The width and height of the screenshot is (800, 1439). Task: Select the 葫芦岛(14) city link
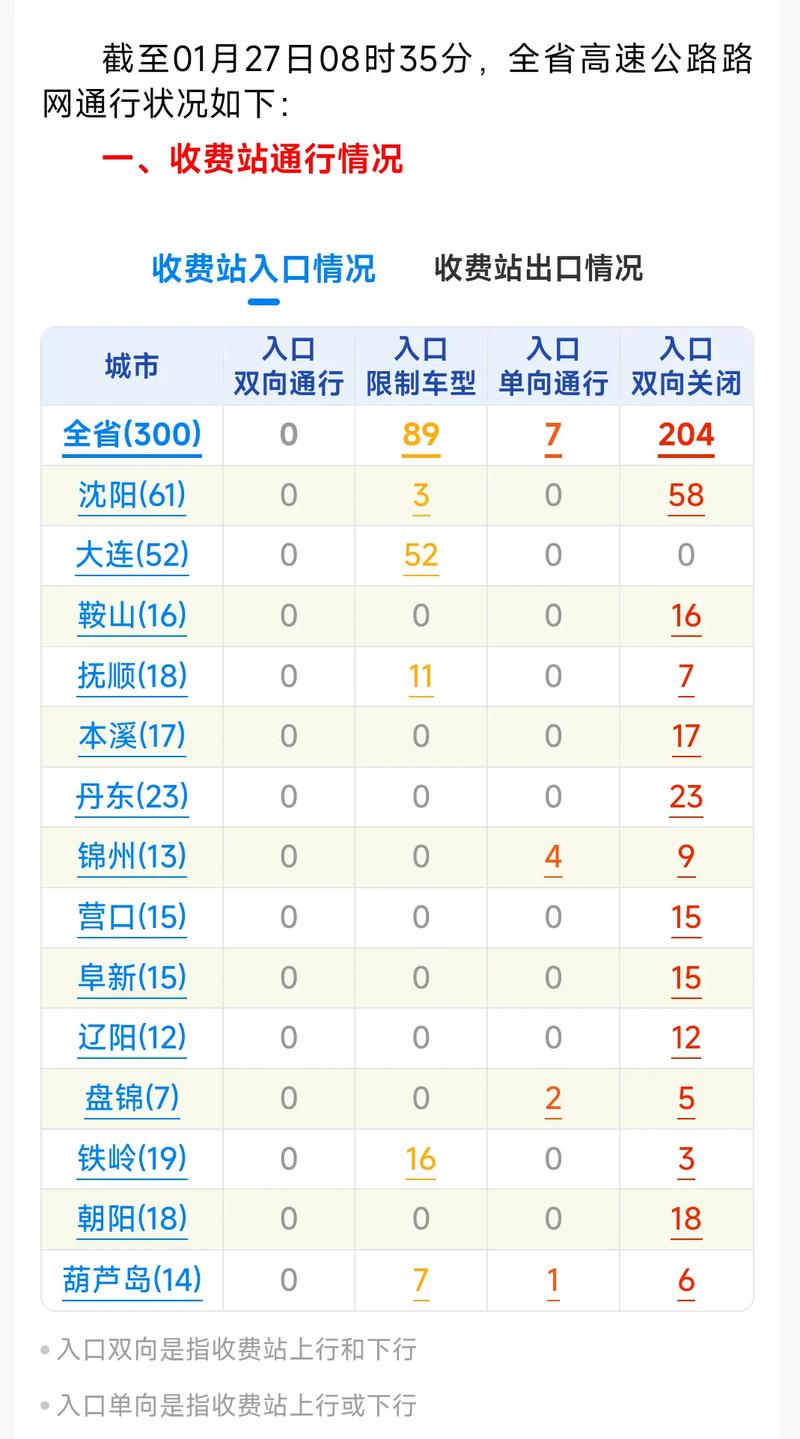pos(131,1279)
